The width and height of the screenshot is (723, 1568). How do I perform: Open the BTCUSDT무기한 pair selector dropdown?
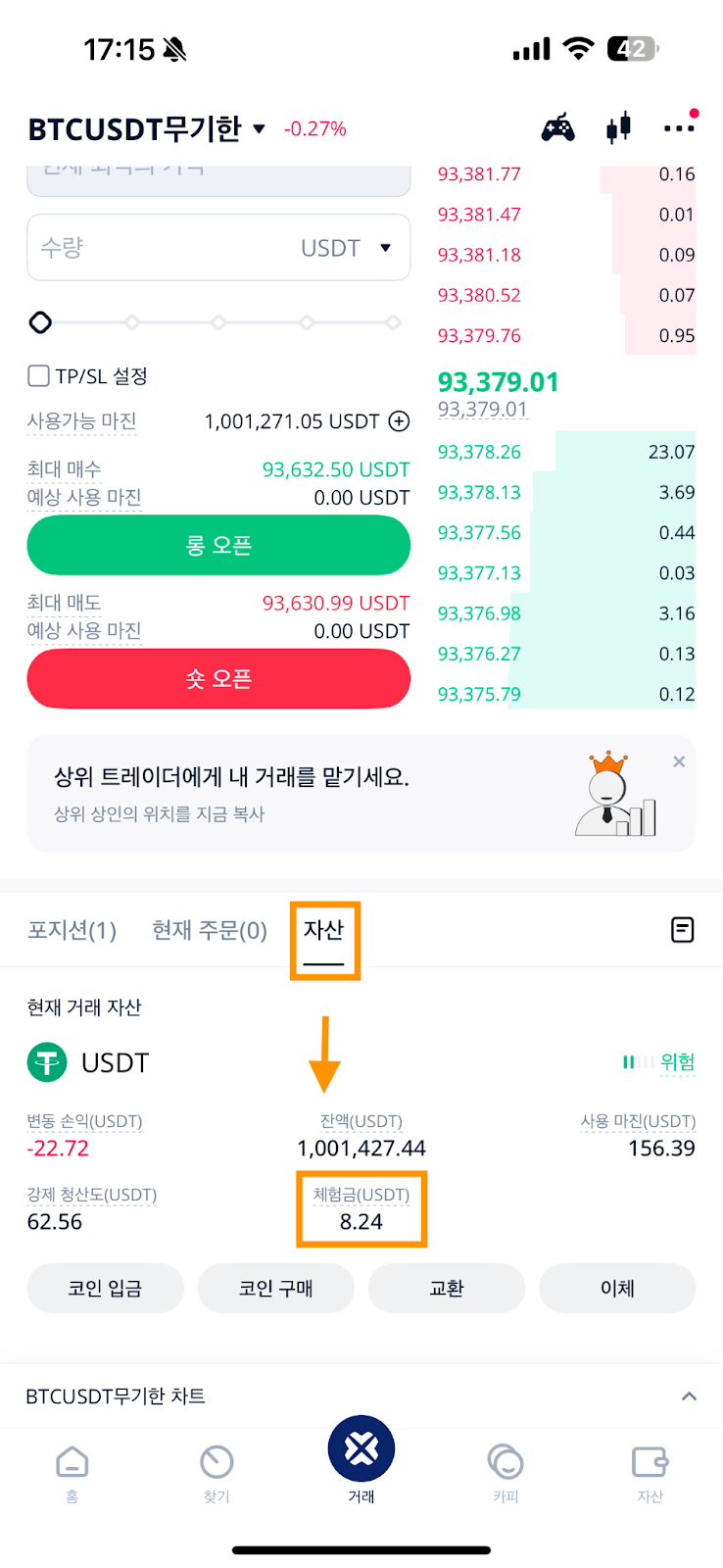[259, 127]
